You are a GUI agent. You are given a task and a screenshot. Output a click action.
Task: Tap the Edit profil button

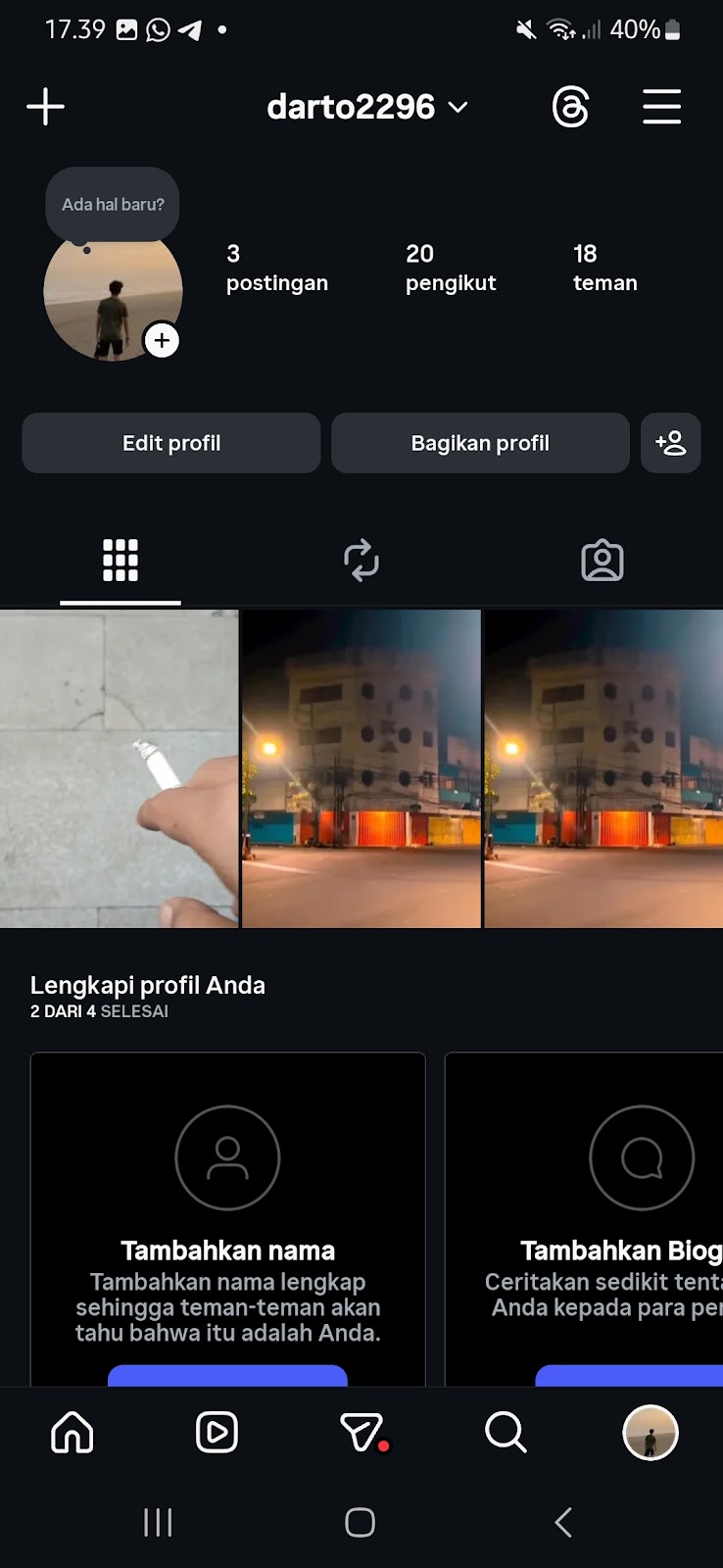point(171,443)
